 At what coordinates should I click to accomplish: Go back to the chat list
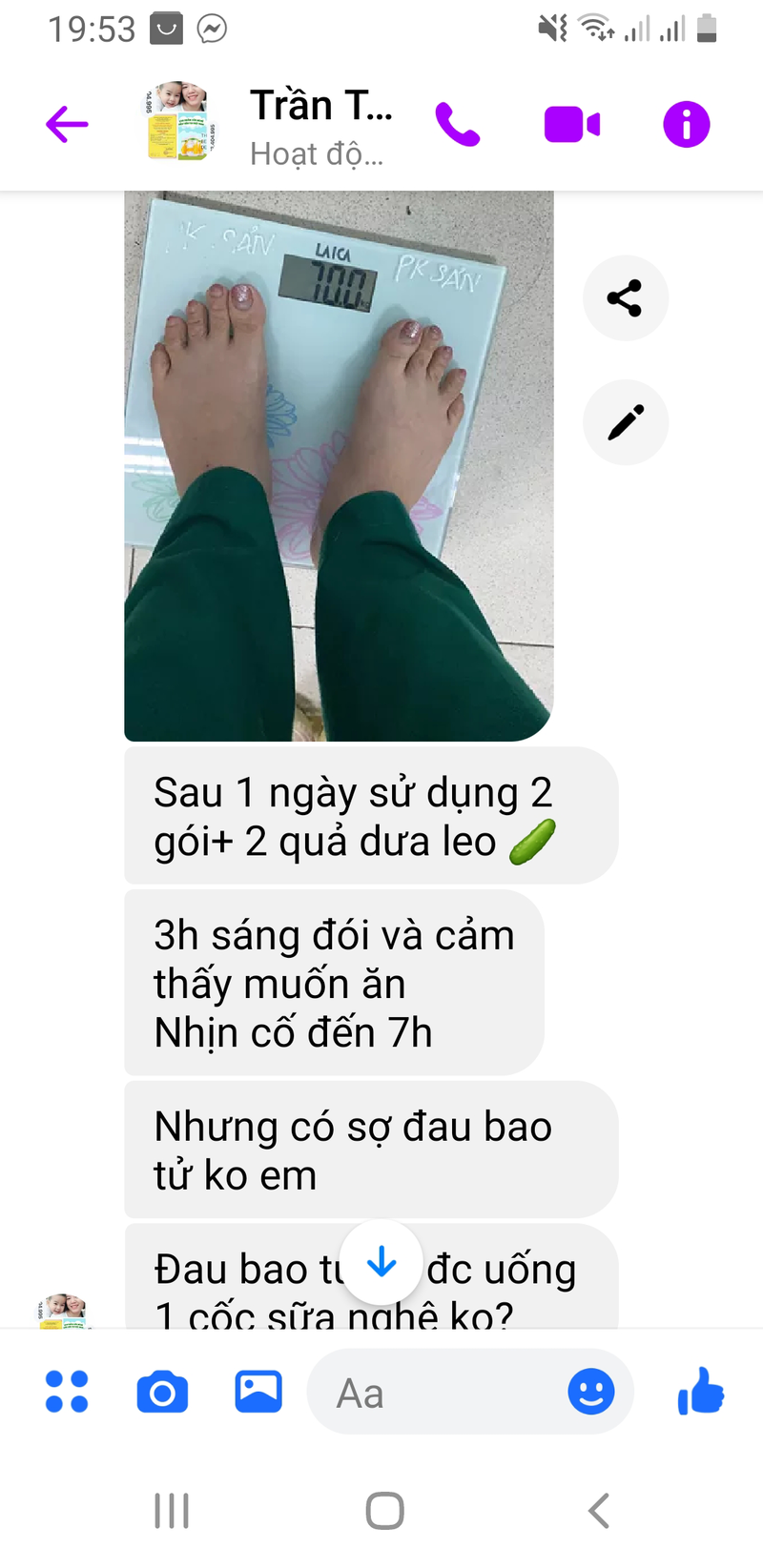pos(67,124)
